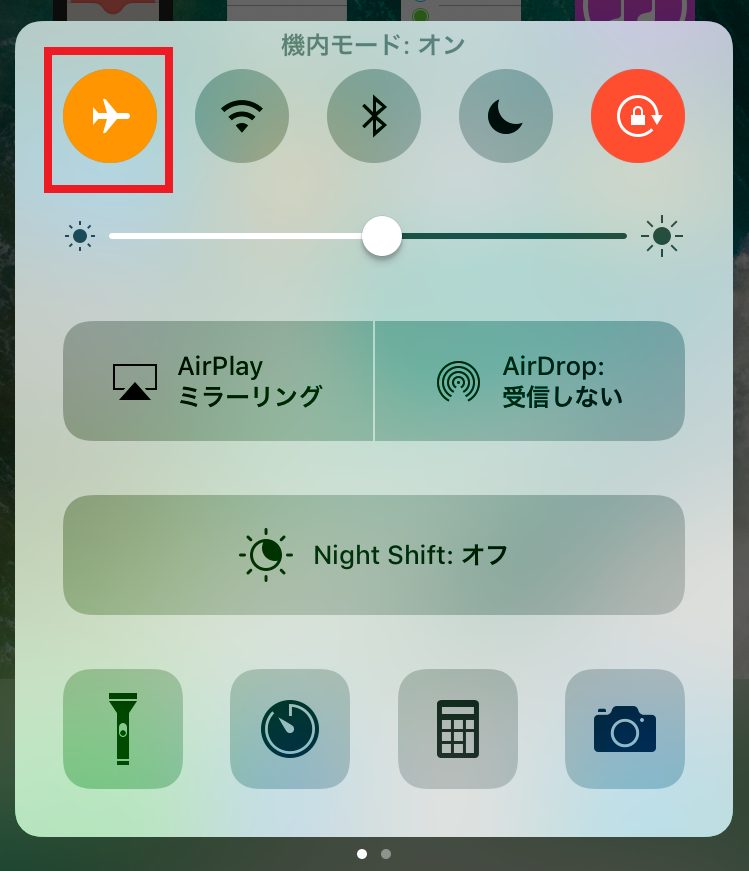Disable the rotation lock
The image size is (749, 871).
(638, 117)
